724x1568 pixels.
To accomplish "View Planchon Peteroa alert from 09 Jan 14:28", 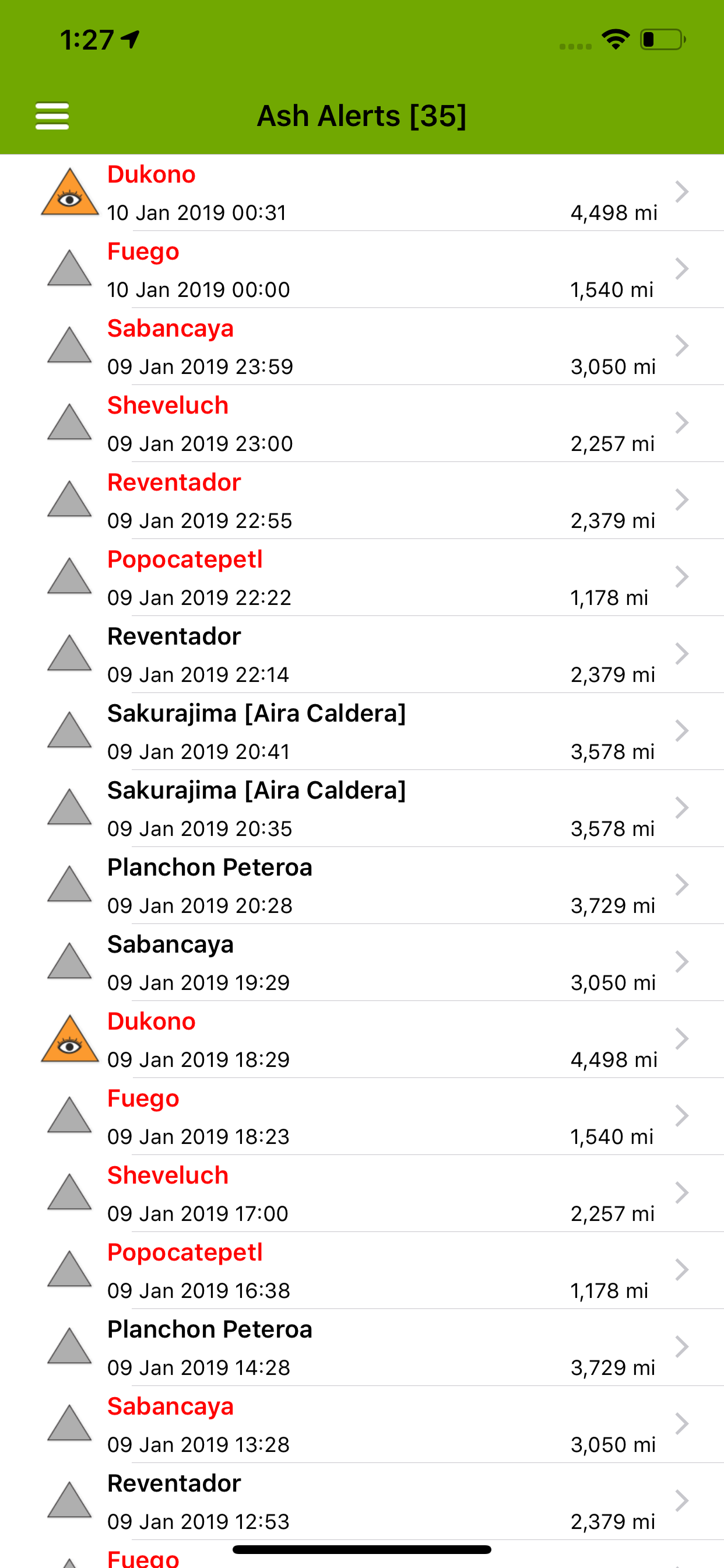I will click(x=362, y=1347).
